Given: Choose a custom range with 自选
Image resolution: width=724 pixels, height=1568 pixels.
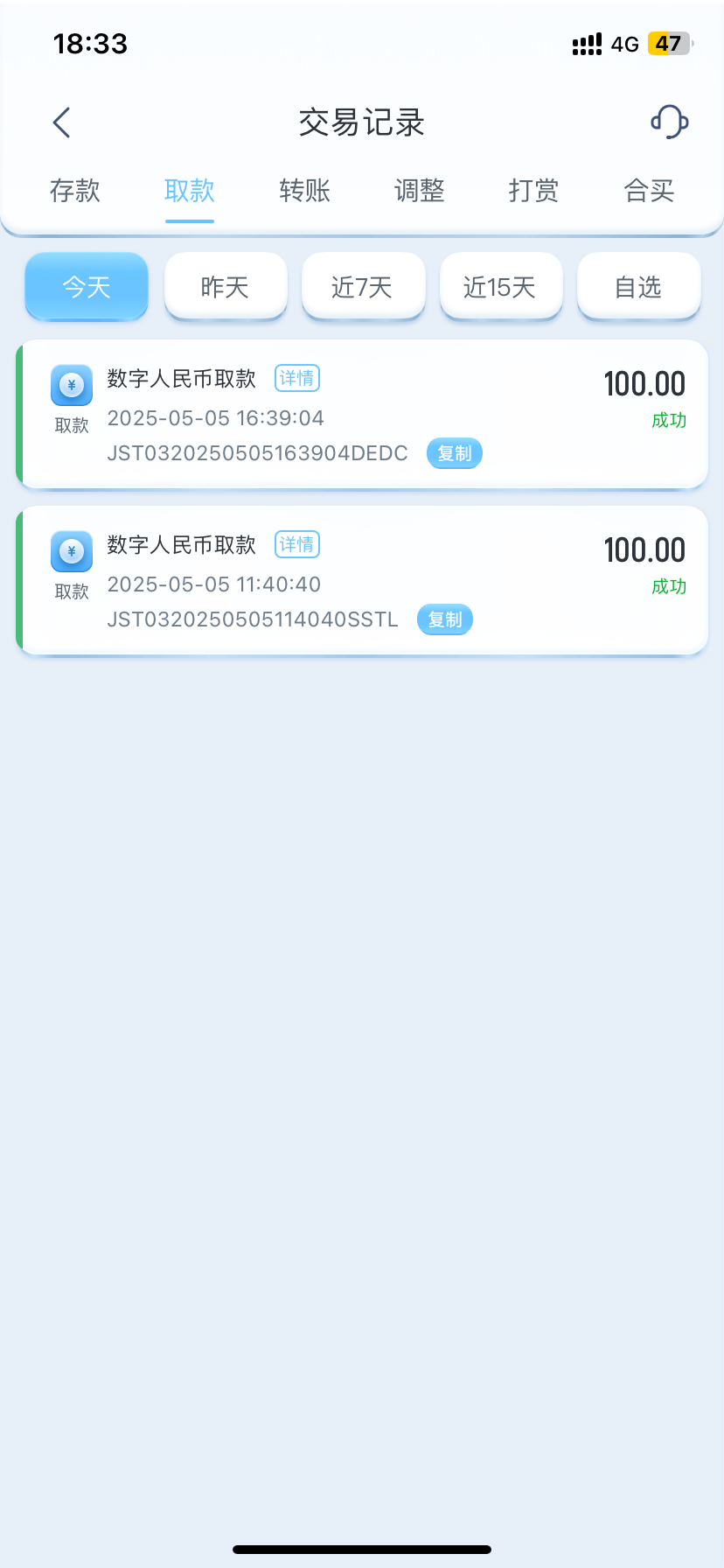Looking at the screenshot, I should [638, 286].
